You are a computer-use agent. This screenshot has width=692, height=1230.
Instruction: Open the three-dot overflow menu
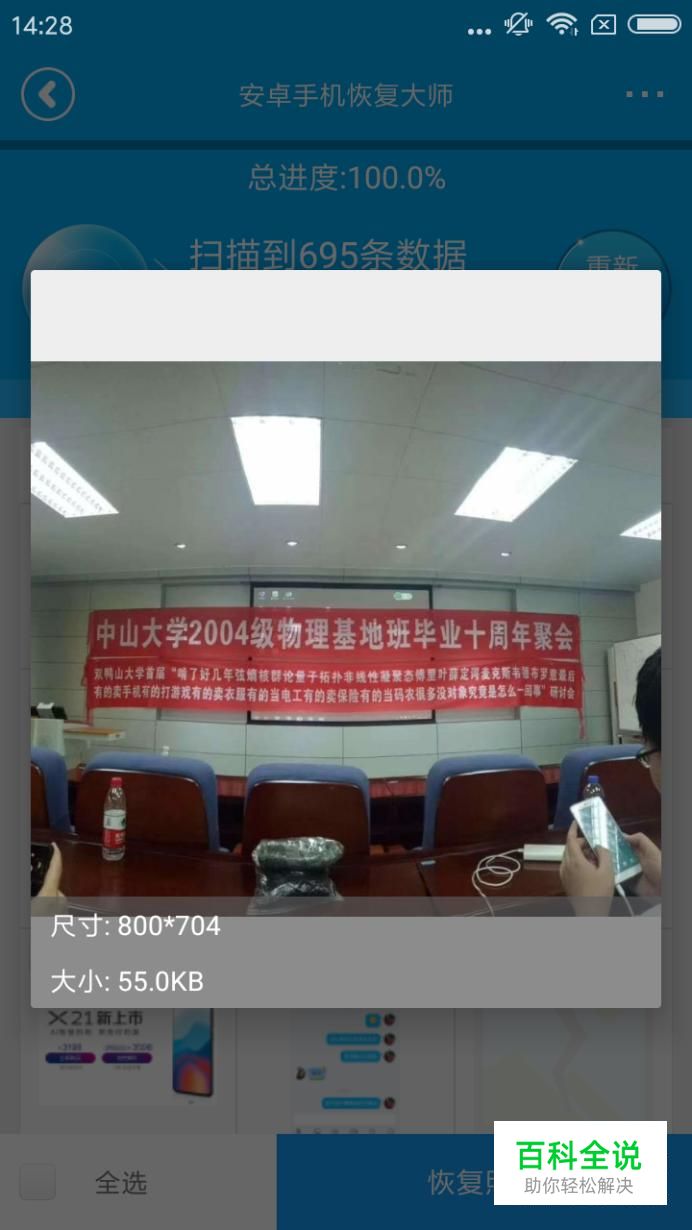pyautogui.click(x=645, y=95)
